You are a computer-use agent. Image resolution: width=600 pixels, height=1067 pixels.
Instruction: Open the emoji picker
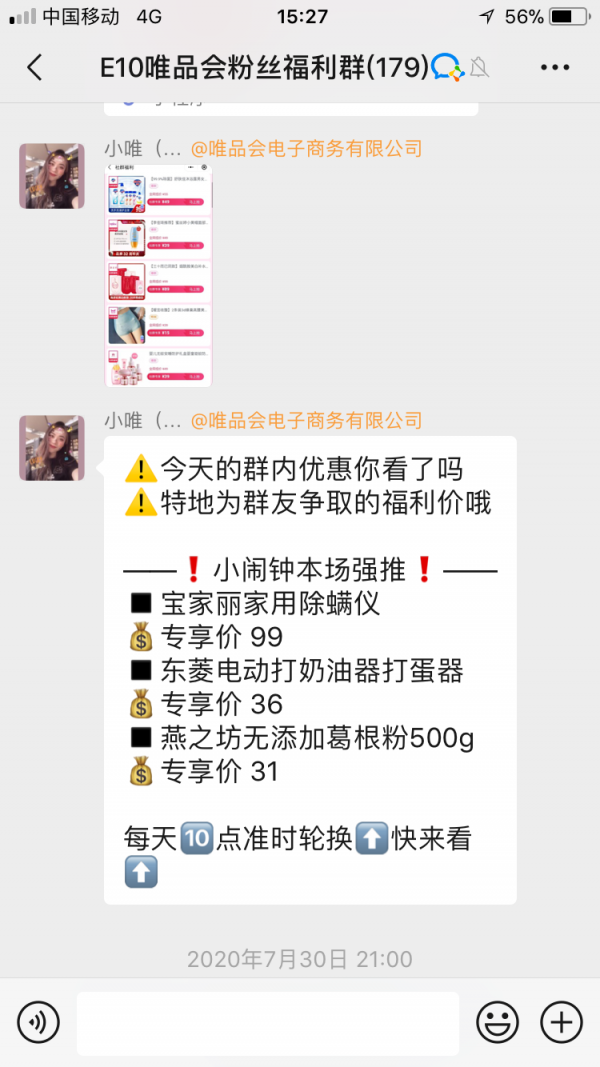pos(497,1022)
